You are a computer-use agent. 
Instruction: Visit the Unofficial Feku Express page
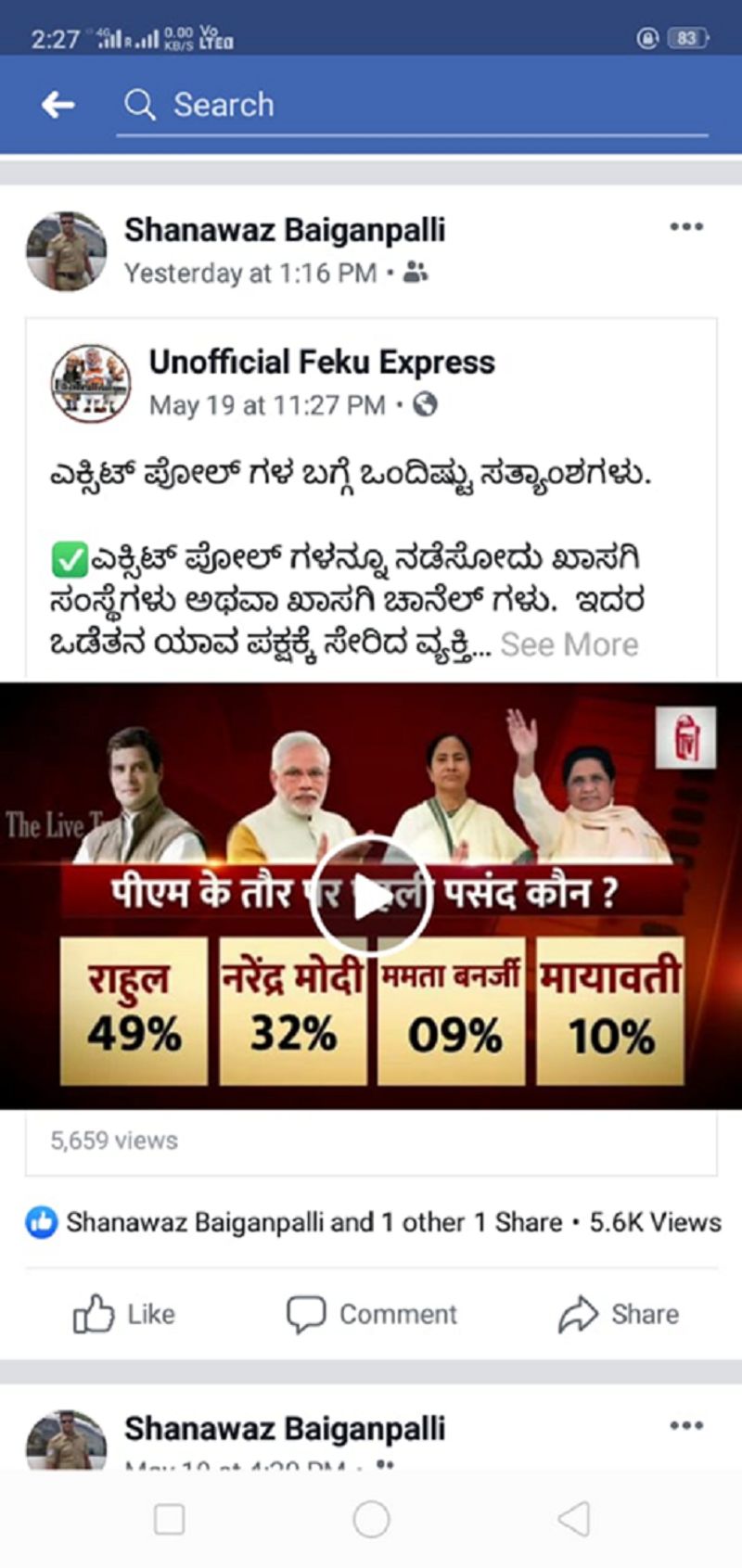322,362
